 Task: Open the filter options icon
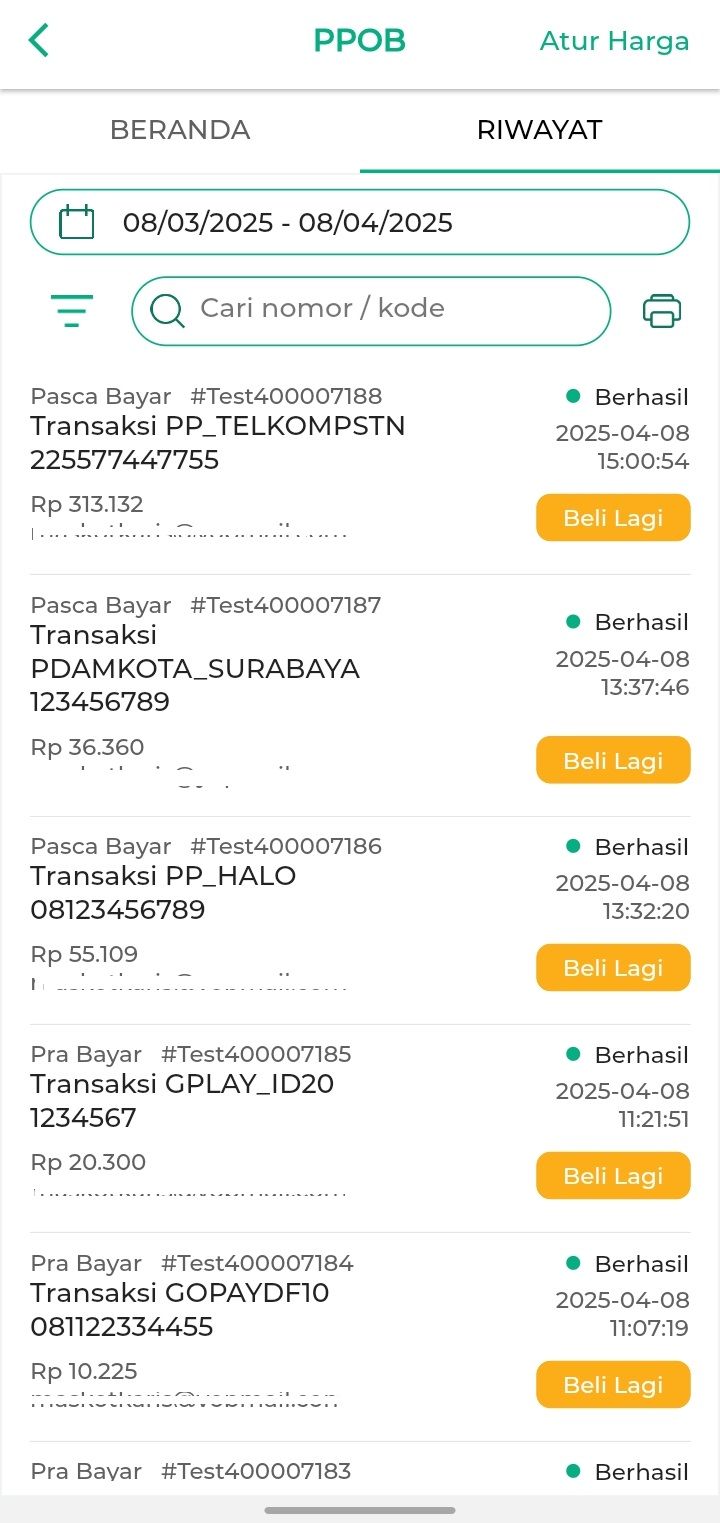point(72,311)
